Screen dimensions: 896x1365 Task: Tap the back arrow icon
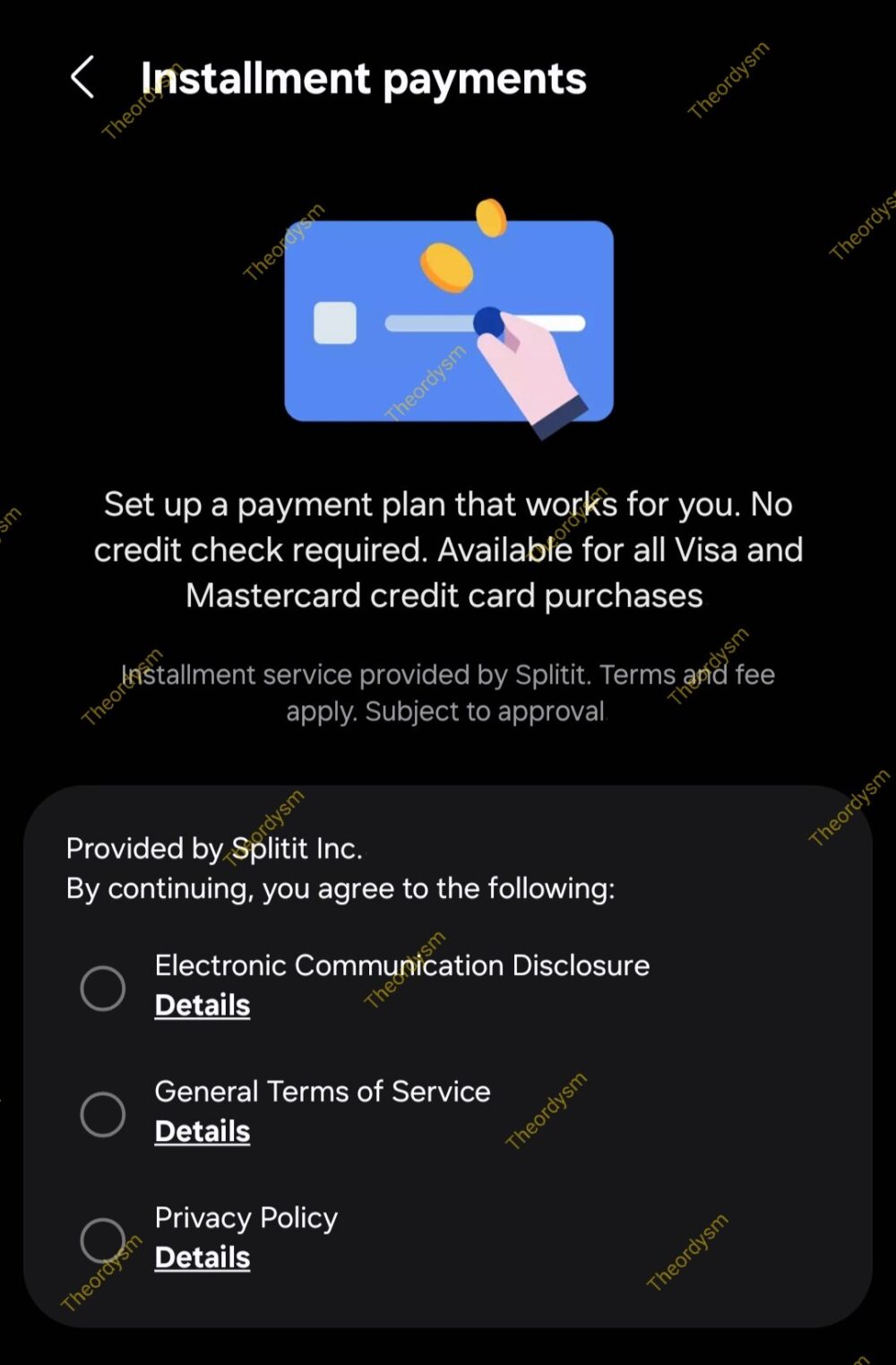tap(82, 77)
